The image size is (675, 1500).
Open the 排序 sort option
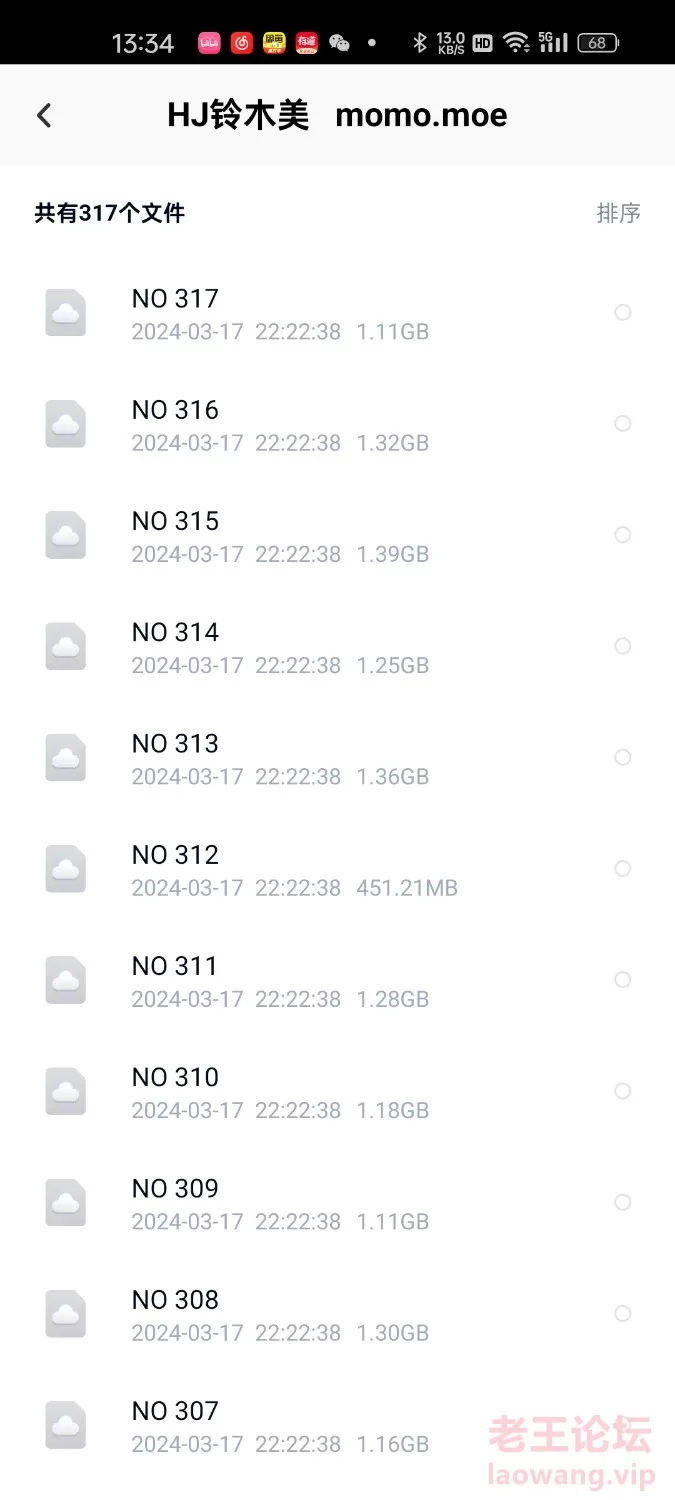pyautogui.click(x=618, y=213)
